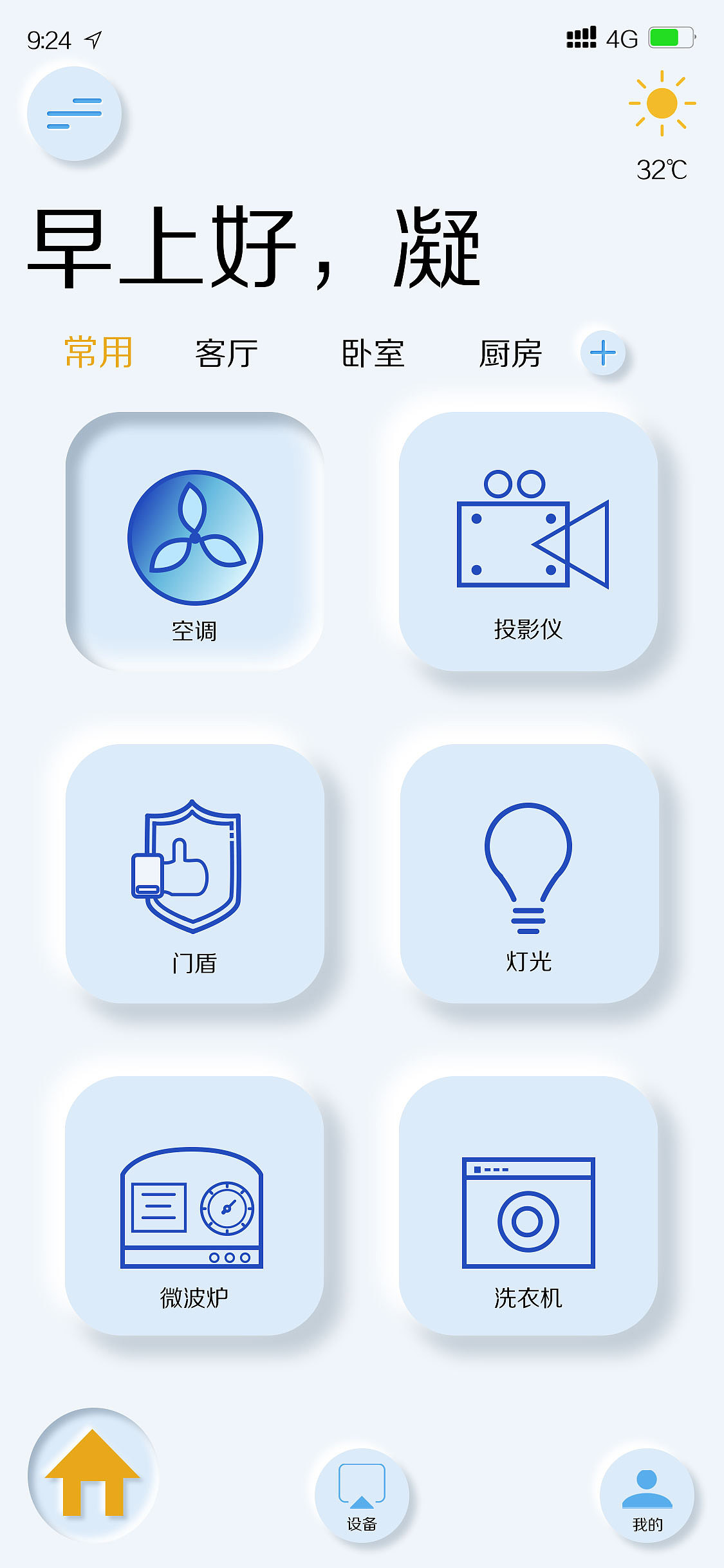Open the 投影仪 device card

[x=528, y=541]
